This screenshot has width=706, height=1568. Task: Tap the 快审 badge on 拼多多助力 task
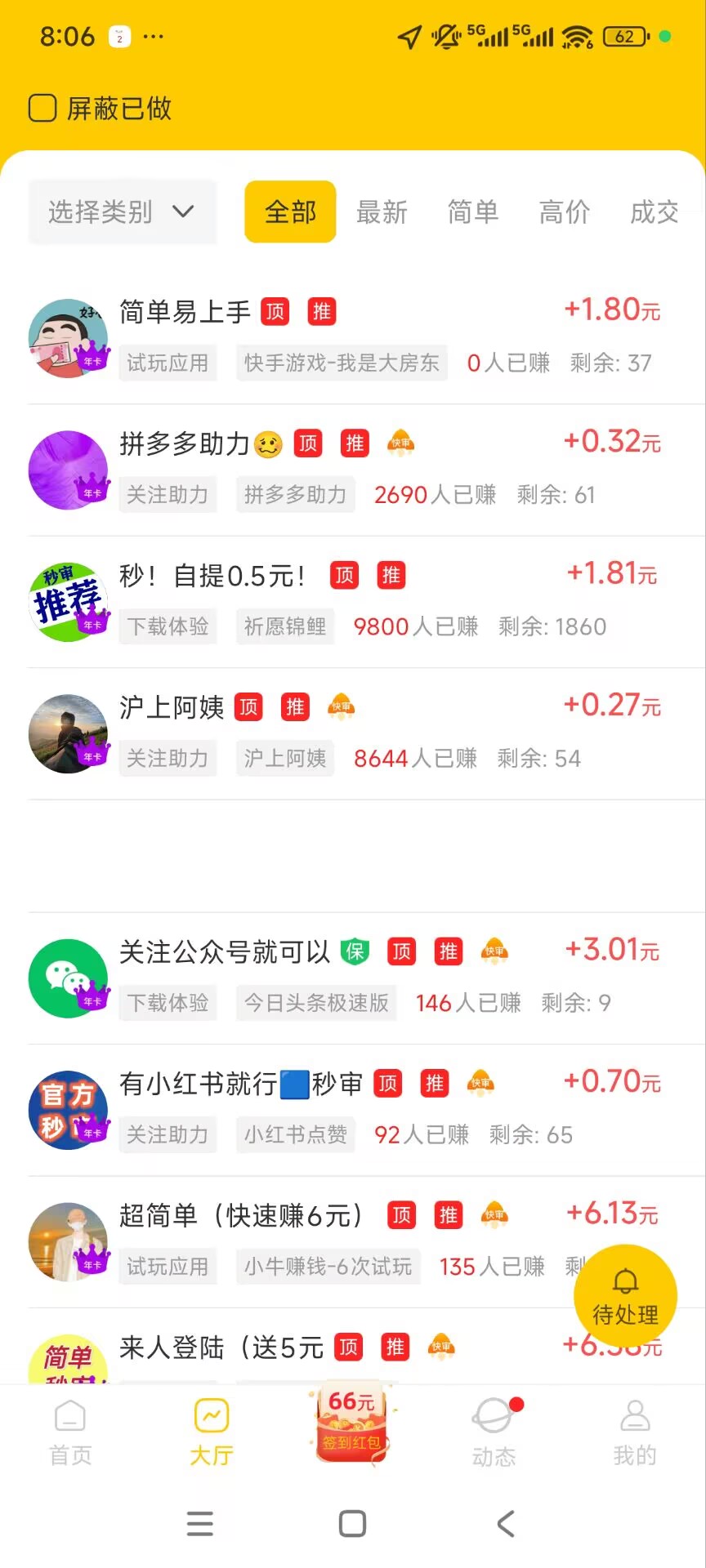click(x=400, y=443)
